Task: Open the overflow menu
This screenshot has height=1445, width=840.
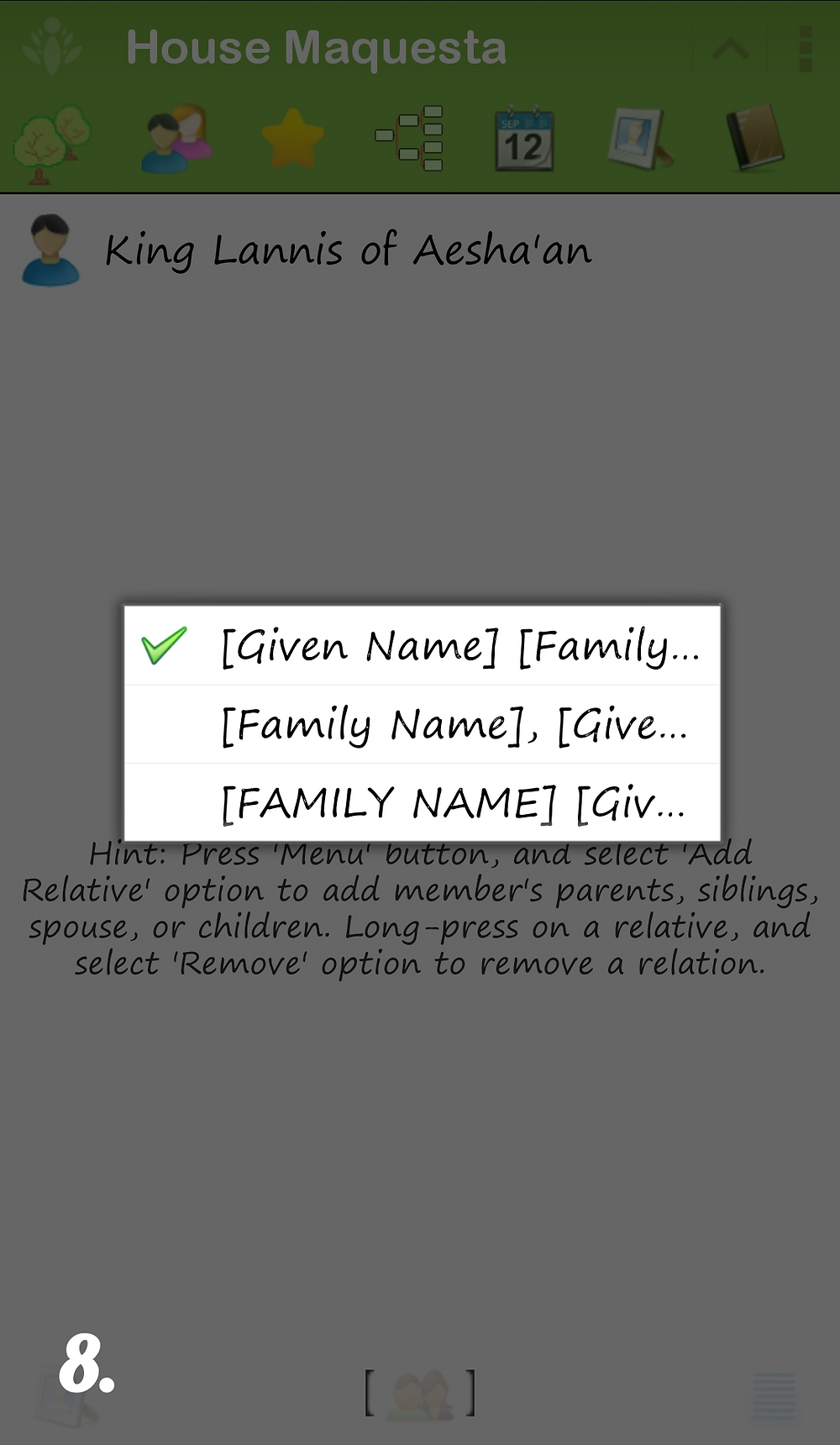Action: pyautogui.click(x=805, y=48)
